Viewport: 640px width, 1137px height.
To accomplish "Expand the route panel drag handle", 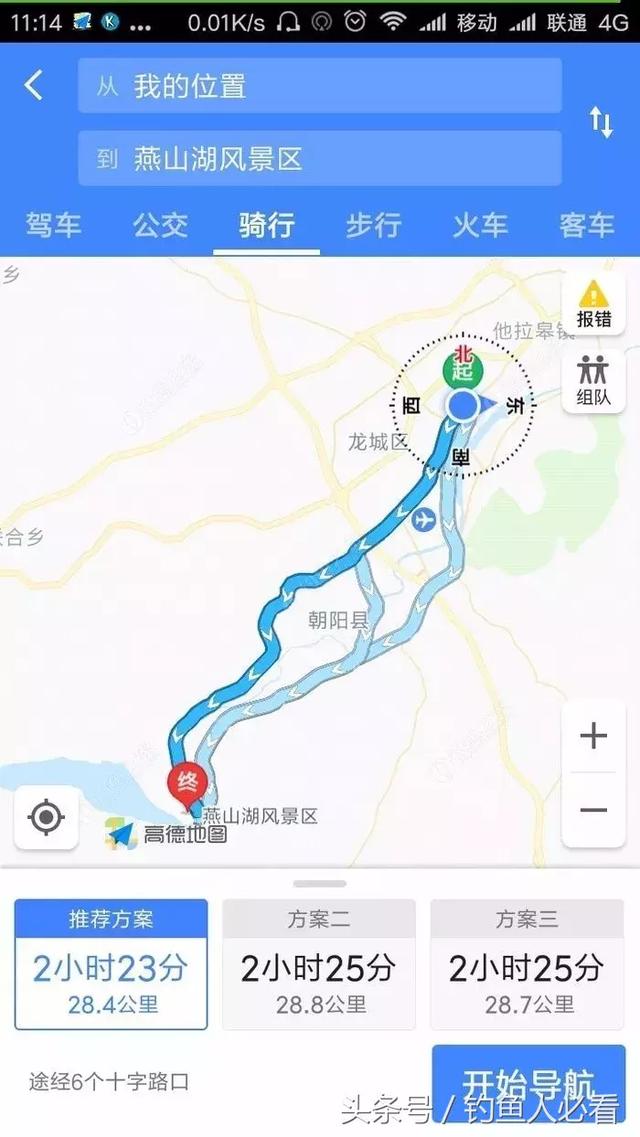I will pyautogui.click(x=320, y=884).
